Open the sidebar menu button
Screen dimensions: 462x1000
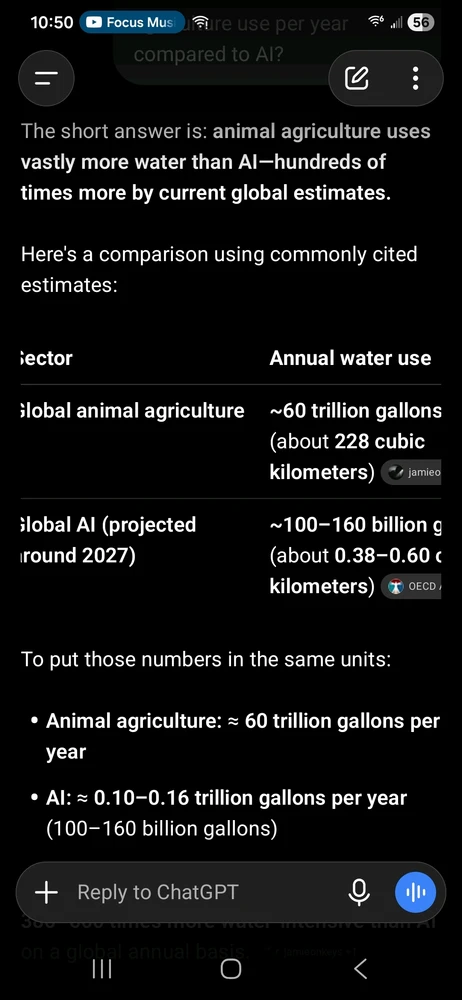click(46, 79)
